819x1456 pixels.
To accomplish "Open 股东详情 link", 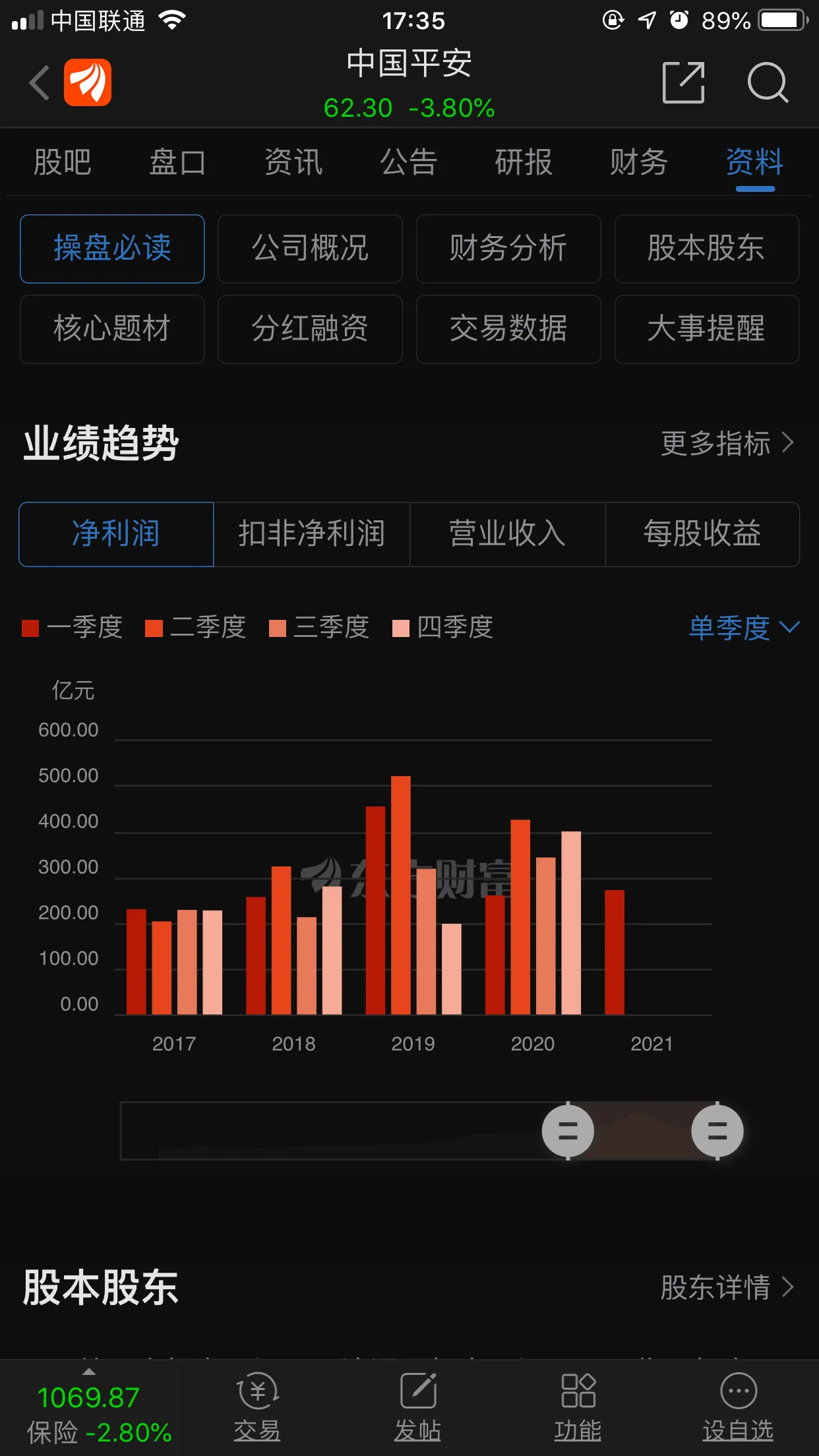I will 727,1288.
